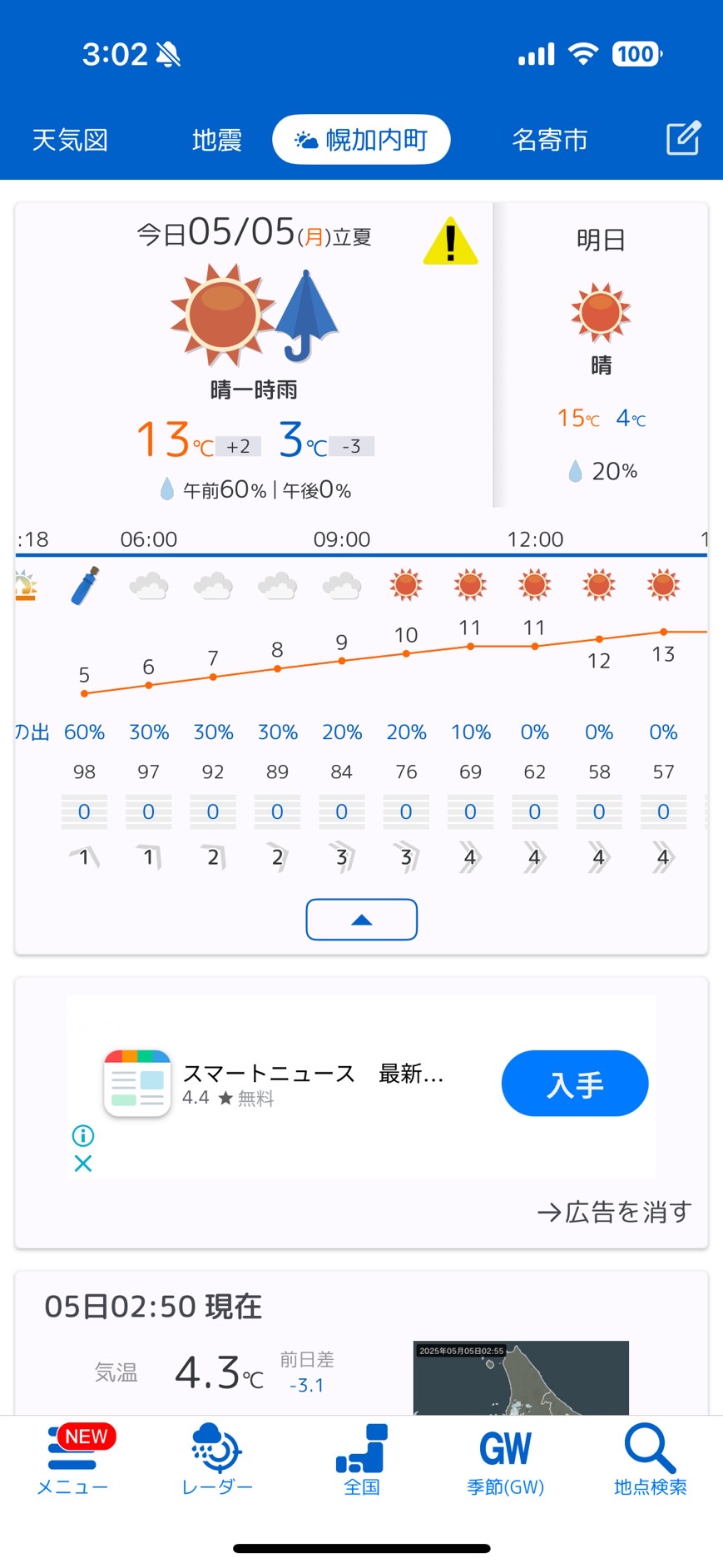This screenshot has height=1568, width=723.
Task: Open the メニュー tab
Action: click(x=72, y=1461)
